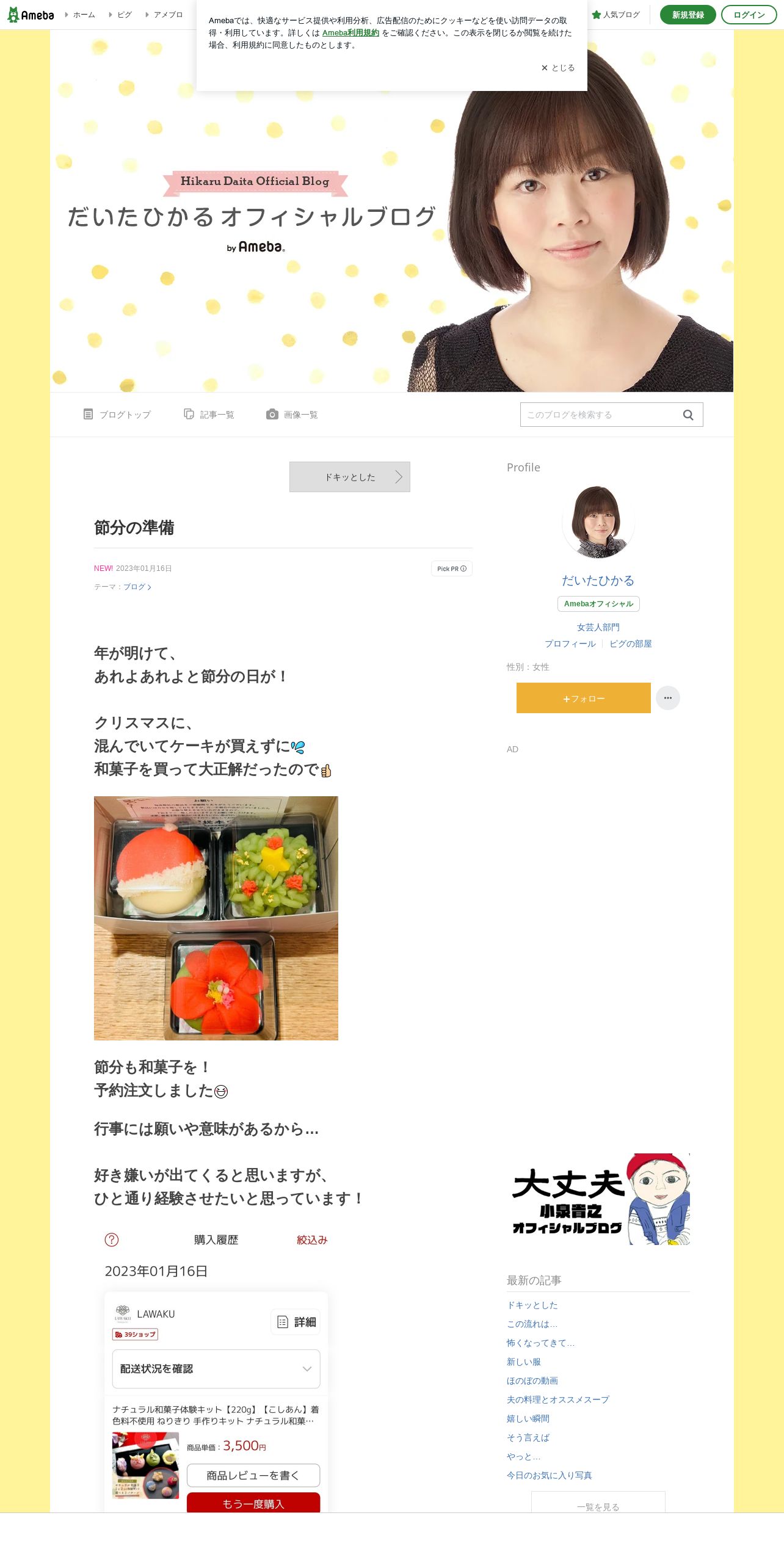Open the 記事一覧 list
784x1568 pixels.
click(x=209, y=415)
